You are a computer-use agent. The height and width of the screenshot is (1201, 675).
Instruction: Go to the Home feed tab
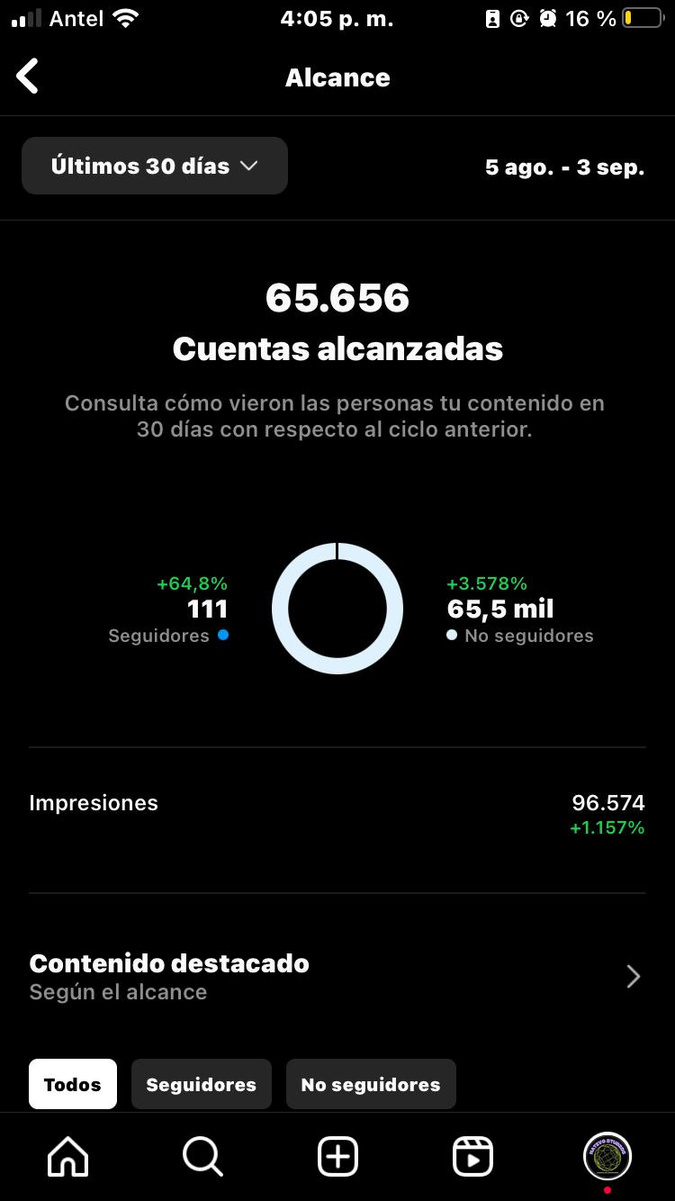pyautogui.click(x=68, y=1157)
